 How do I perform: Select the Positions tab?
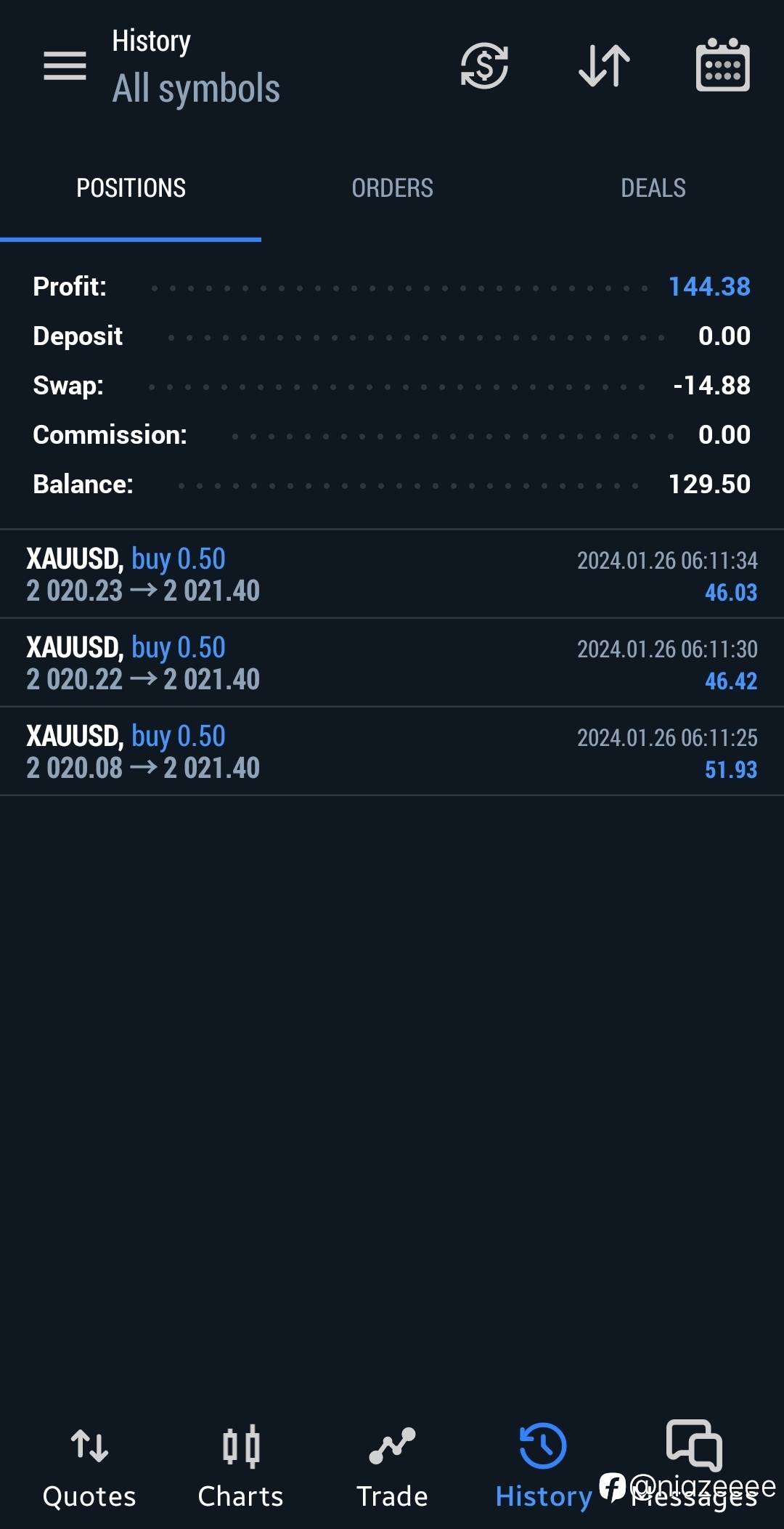131,188
